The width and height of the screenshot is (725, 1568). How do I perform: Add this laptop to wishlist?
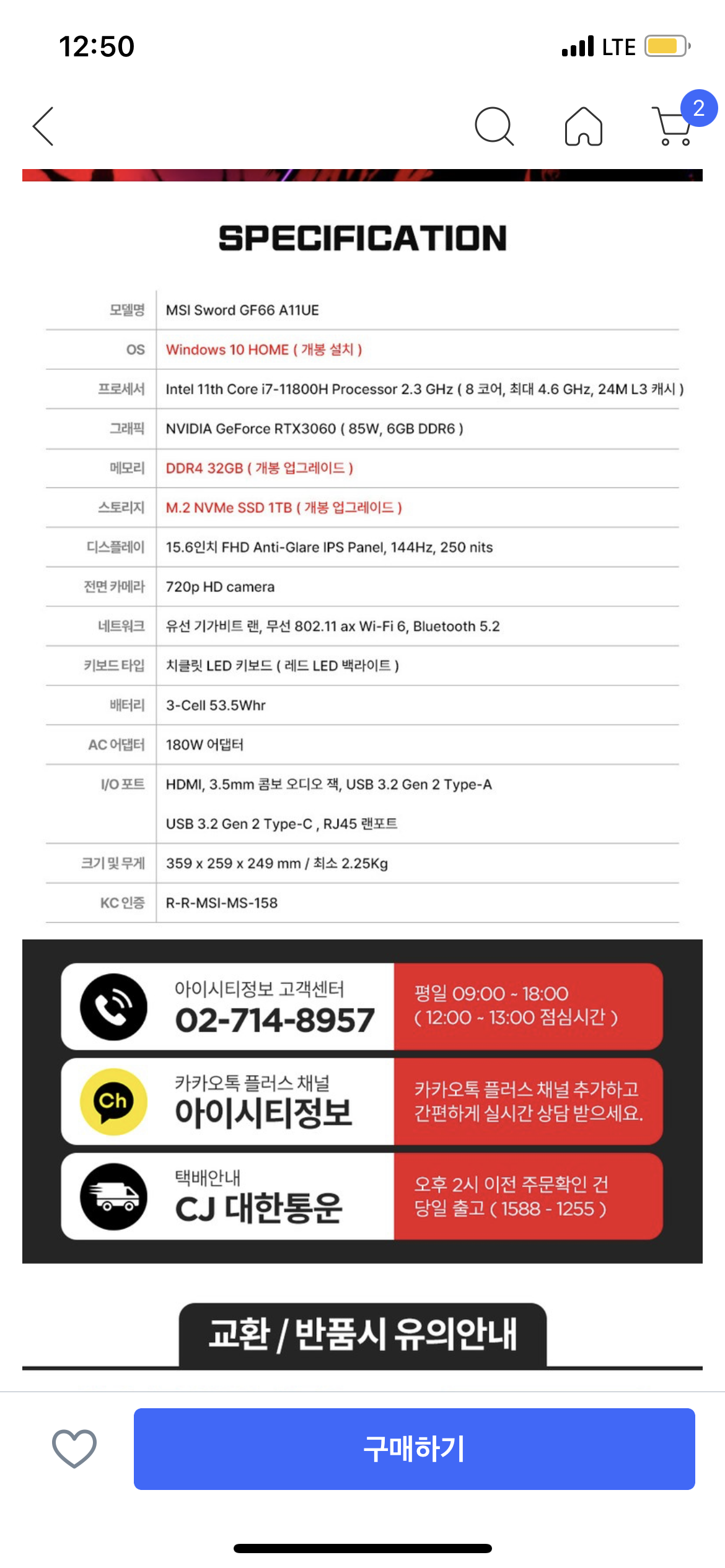[74, 1448]
